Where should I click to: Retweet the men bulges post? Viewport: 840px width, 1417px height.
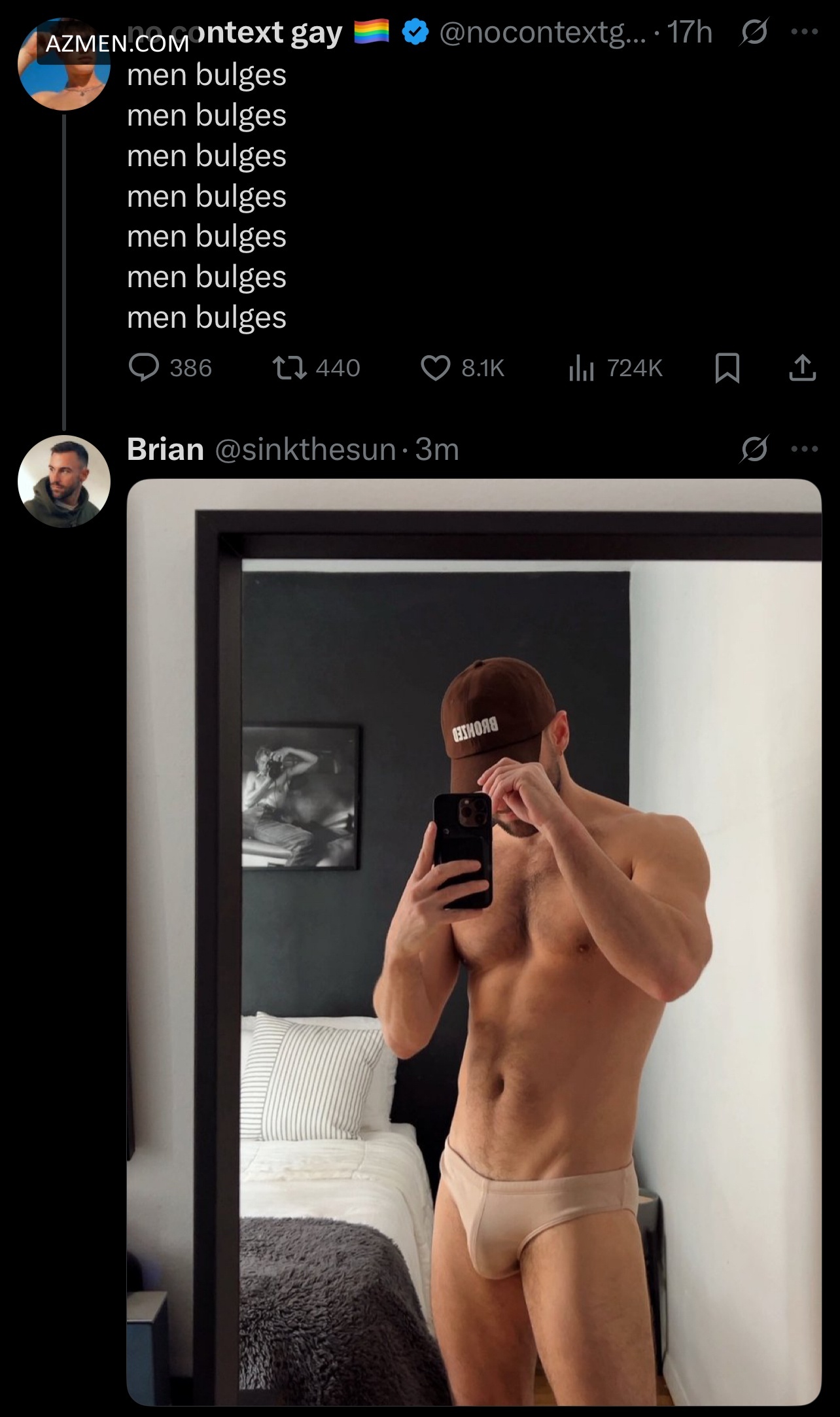(x=317, y=368)
